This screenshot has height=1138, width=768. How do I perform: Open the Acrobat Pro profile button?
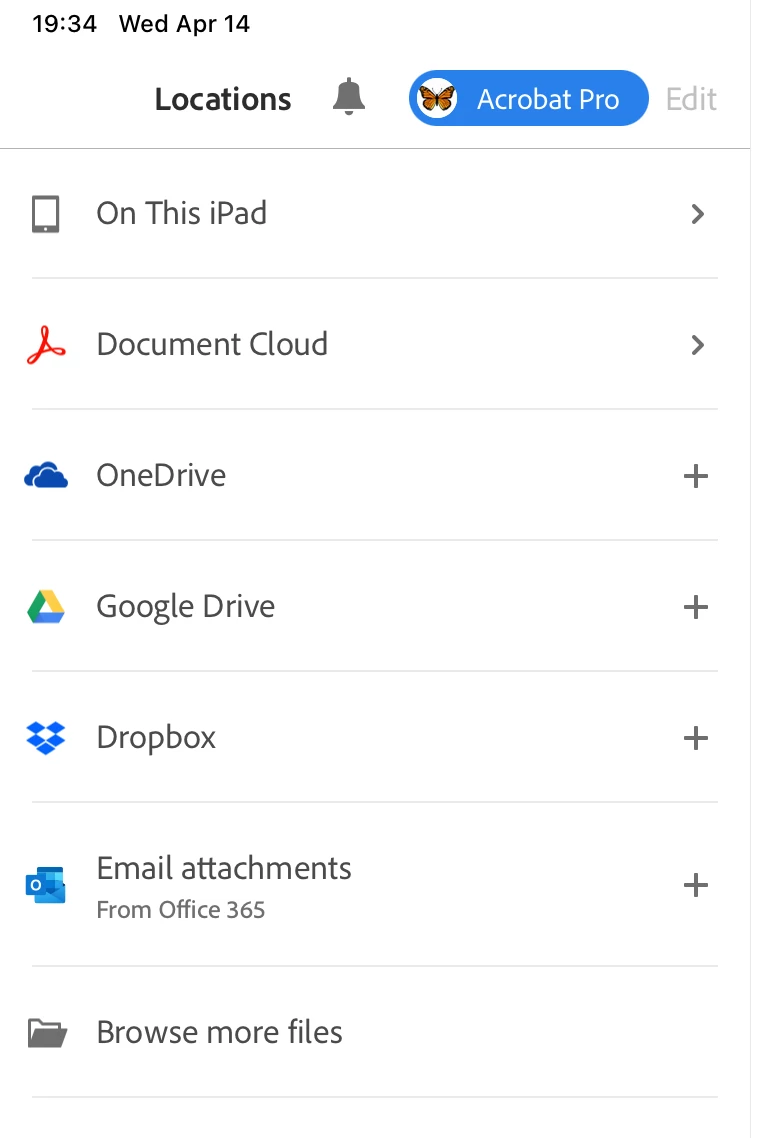coord(528,99)
